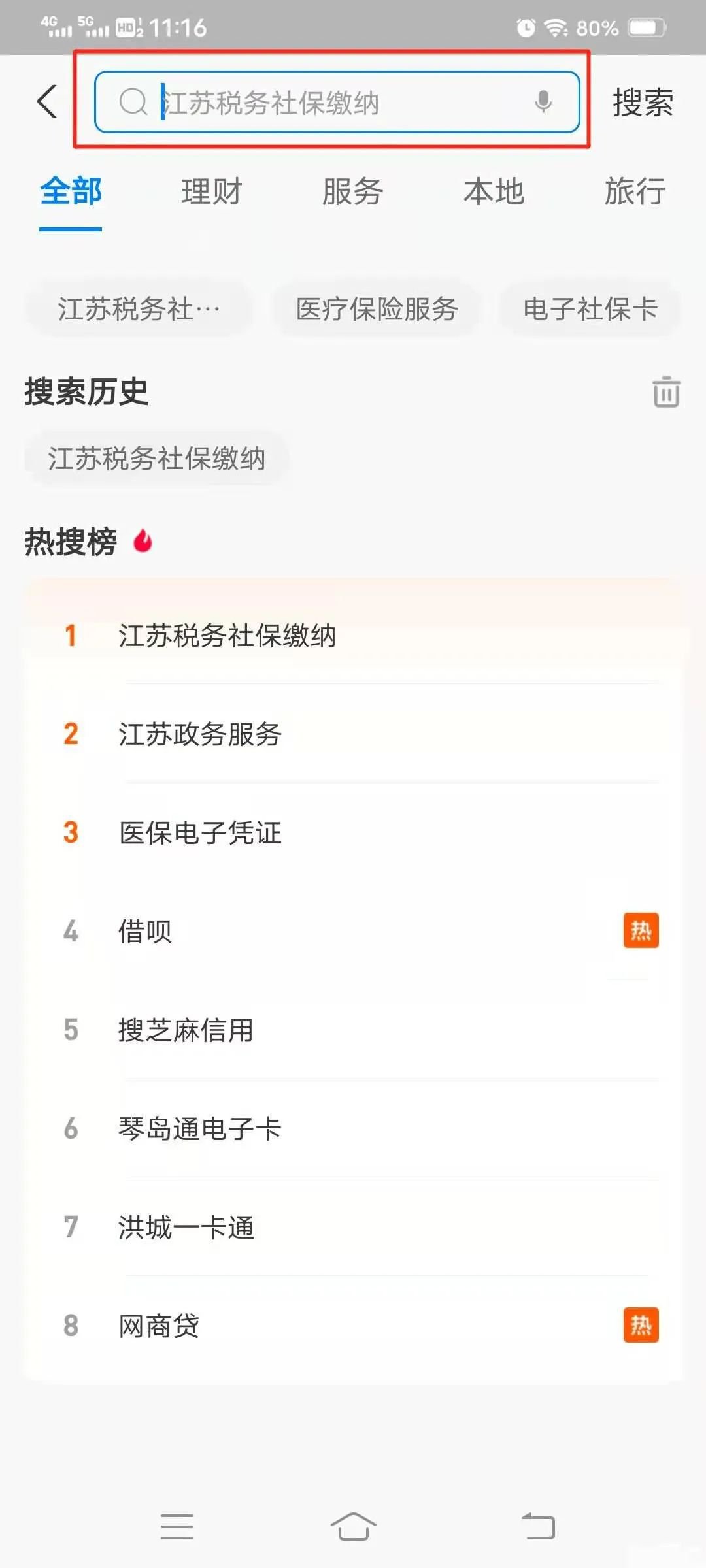Screen dimensions: 706x1568
Task: Open the 本地 tab
Action: [x=494, y=192]
